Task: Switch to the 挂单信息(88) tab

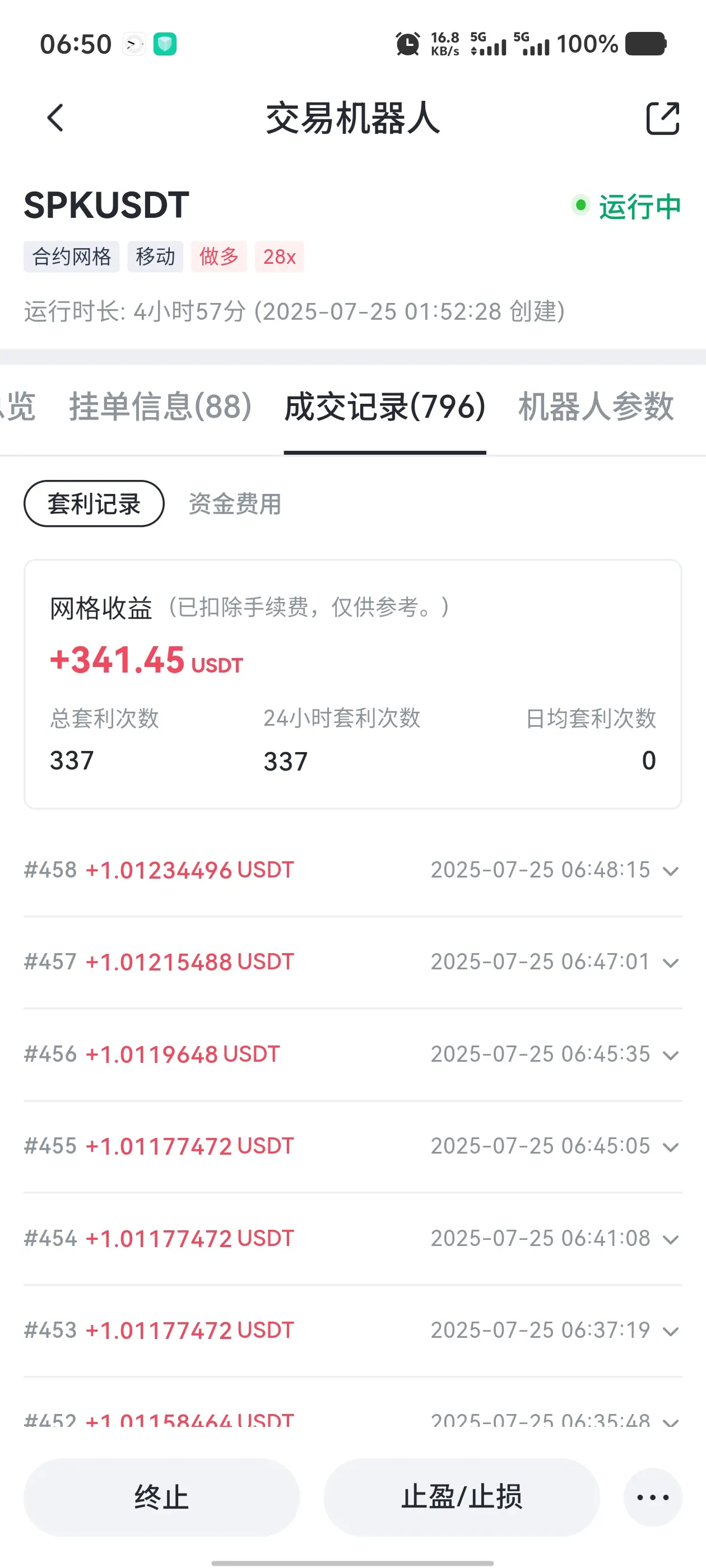Action: coord(160,407)
